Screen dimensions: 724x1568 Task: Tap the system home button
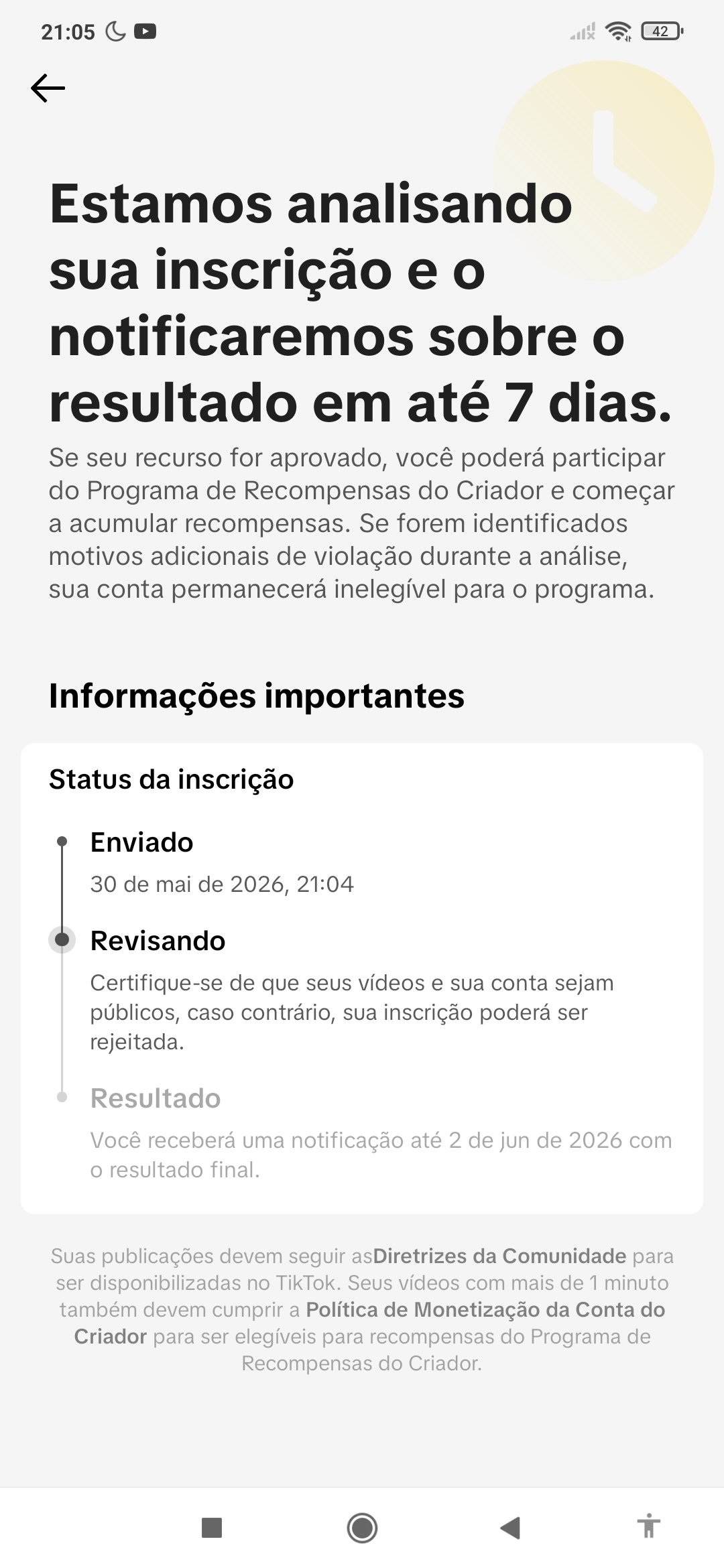(362, 1528)
